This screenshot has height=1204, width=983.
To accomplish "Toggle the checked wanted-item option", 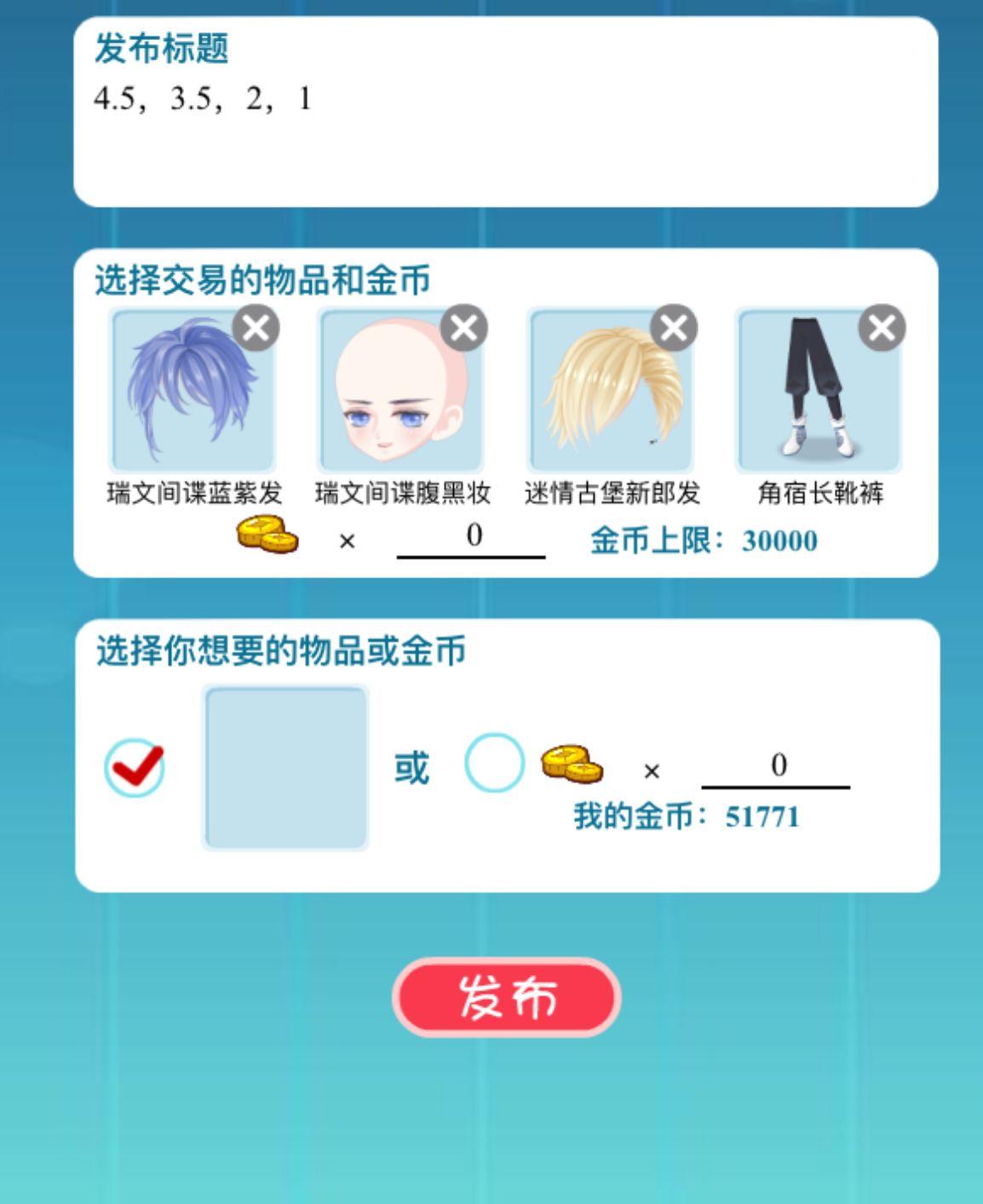I will [135, 766].
